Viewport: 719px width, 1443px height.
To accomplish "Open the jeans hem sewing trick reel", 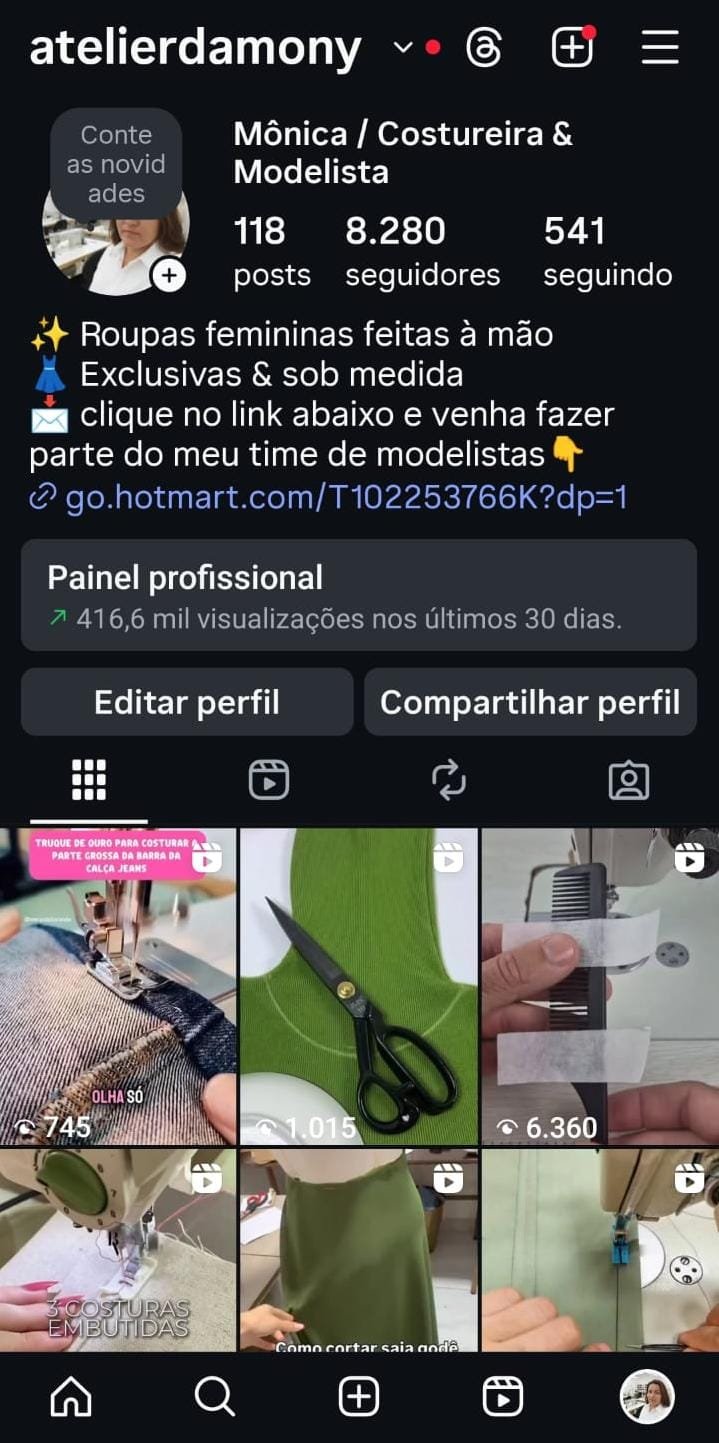I will pos(118,986).
